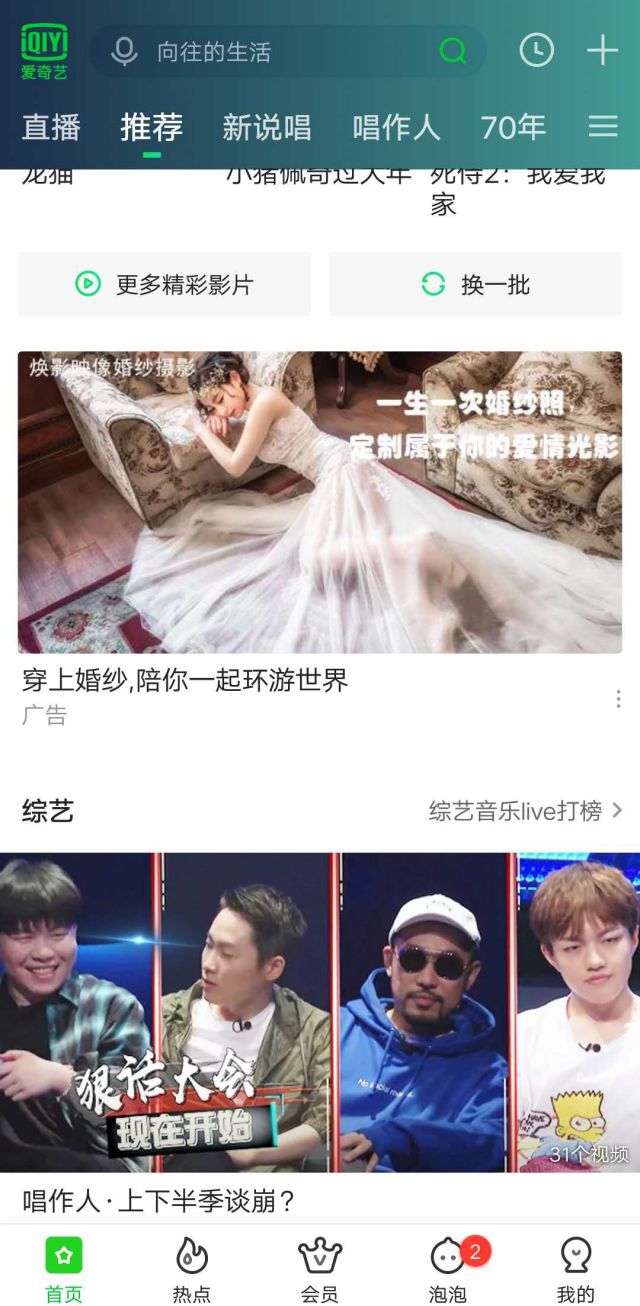Viewport: 640px width, 1306px height.
Task: Tap 更多精彩影片 button
Action: coord(165,284)
